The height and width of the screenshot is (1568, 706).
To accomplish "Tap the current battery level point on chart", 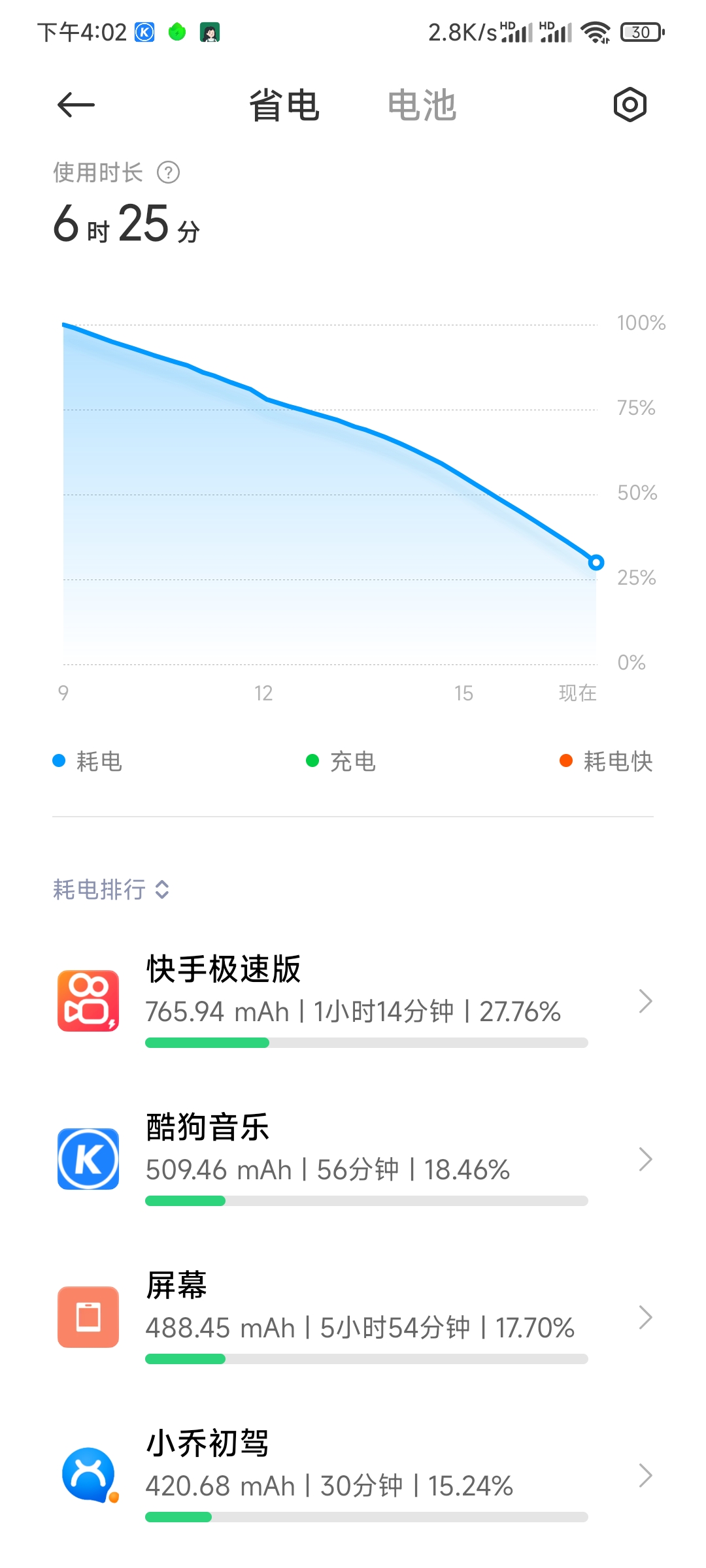I will click(x=596, y=562).
